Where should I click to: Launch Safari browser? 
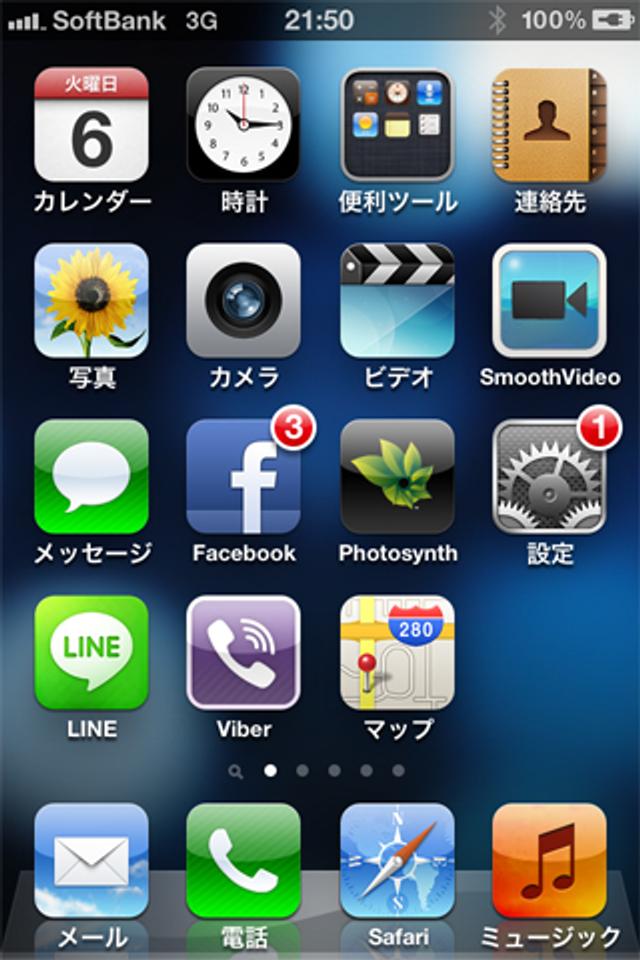(397, 860)
